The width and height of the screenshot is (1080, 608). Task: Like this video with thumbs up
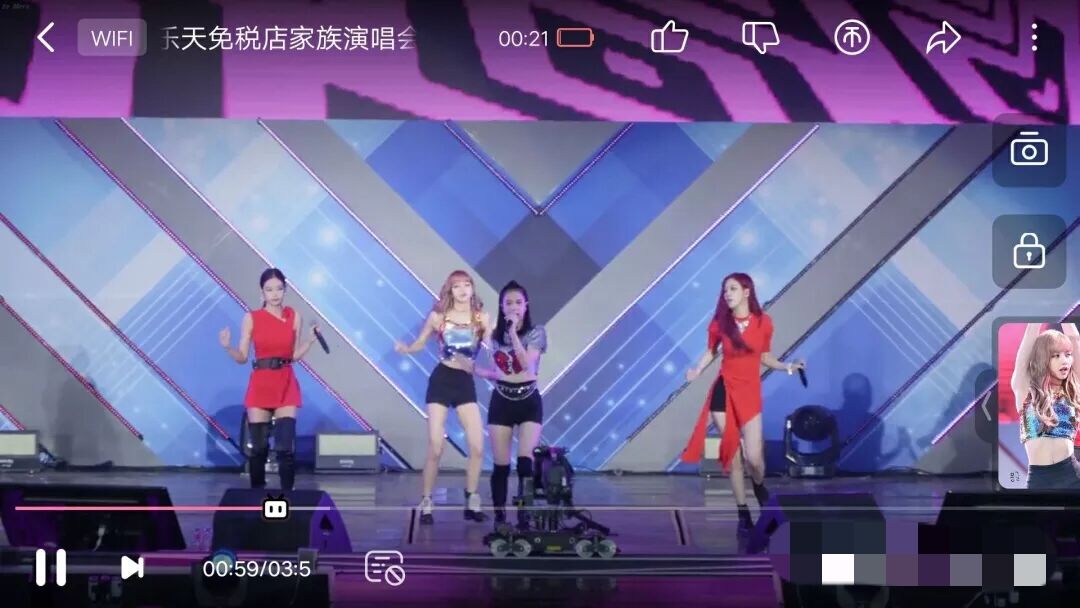click(x=669, y=38)
